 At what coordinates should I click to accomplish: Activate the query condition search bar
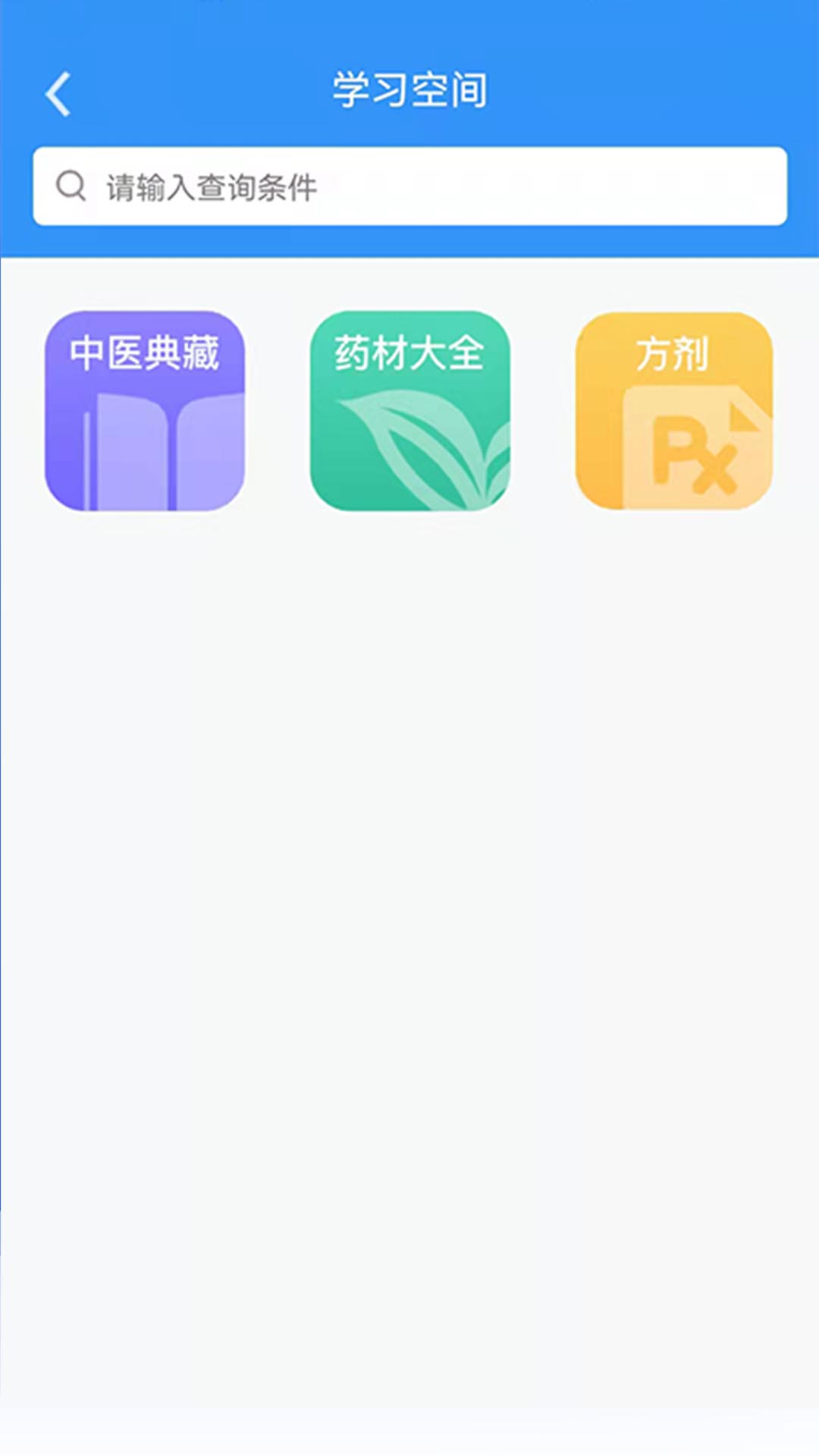tap(409, 184)
